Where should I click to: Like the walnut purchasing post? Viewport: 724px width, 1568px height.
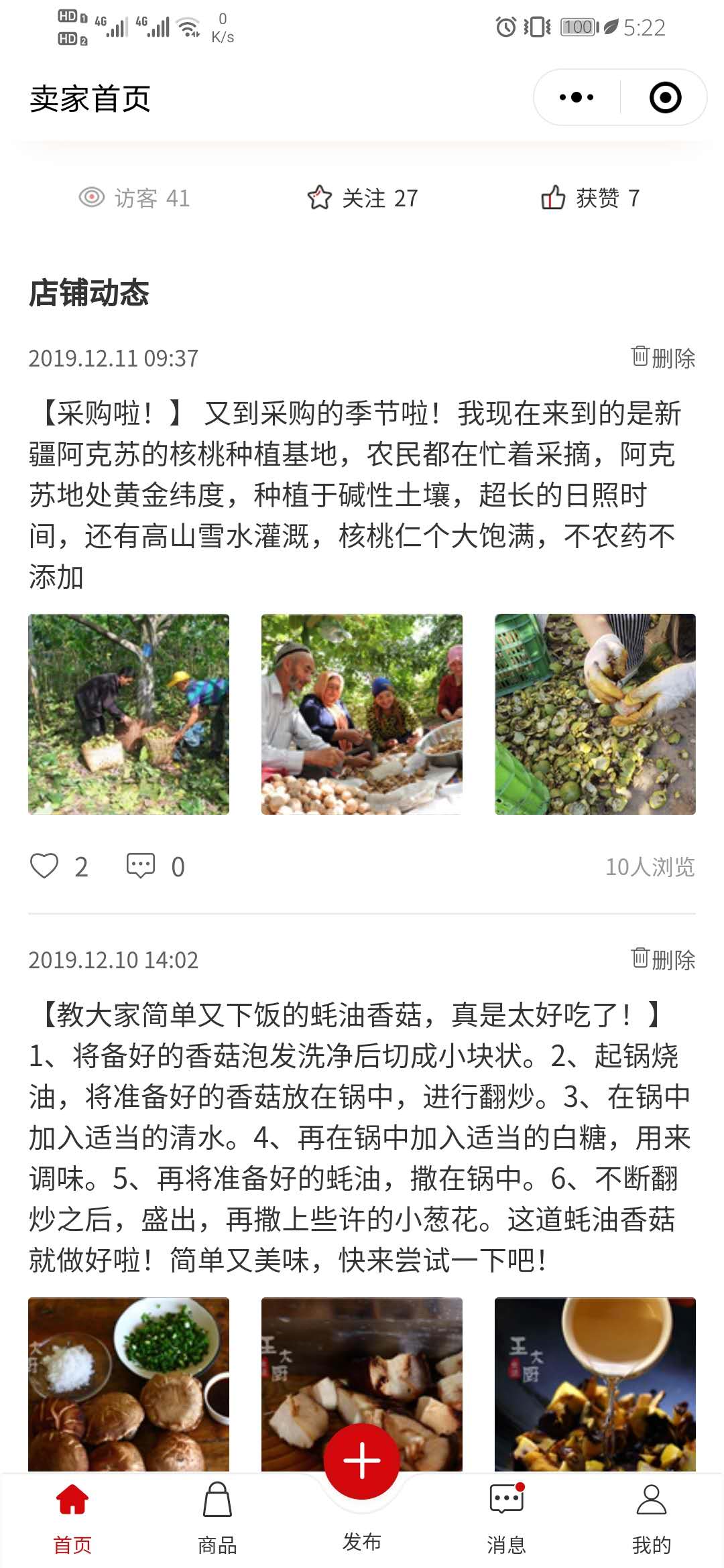45,866
